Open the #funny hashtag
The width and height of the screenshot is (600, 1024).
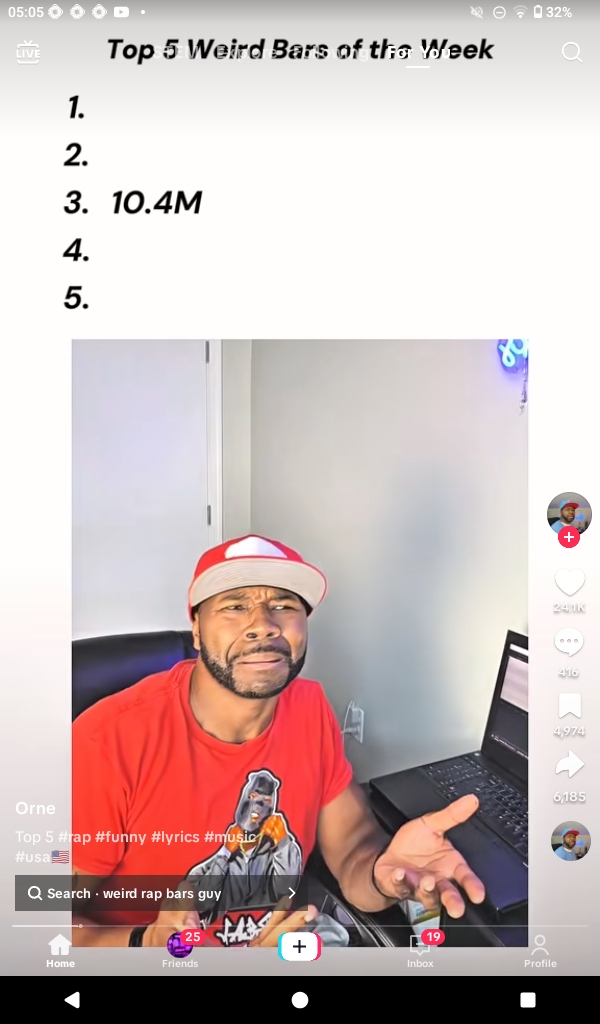[121, 836]
